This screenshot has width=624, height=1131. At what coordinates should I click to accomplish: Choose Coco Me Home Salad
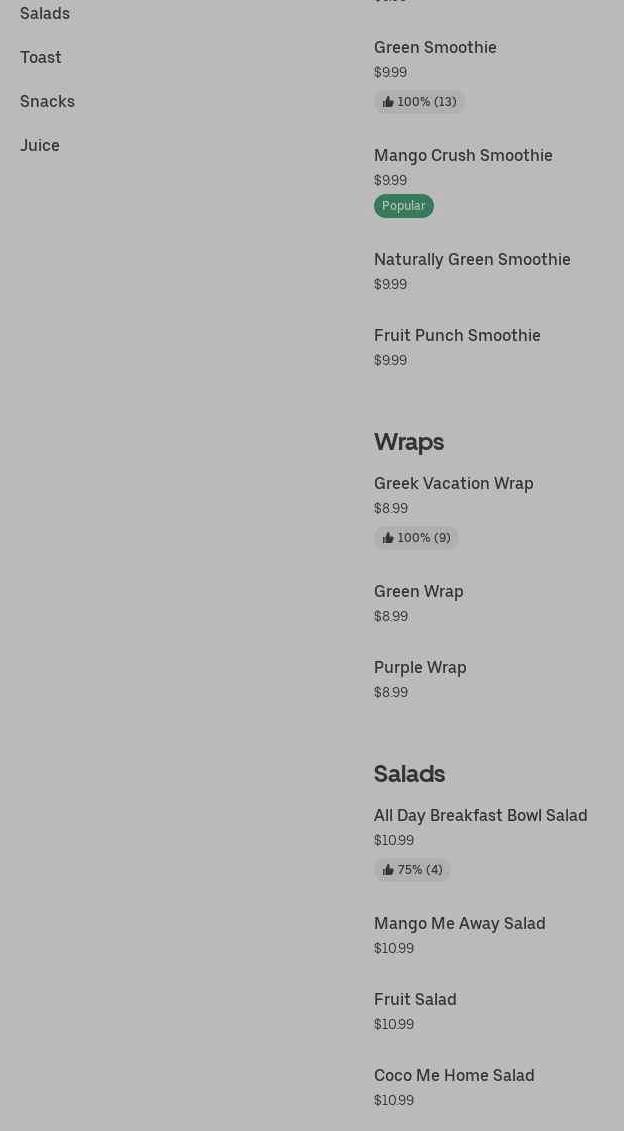point(454,1076)
